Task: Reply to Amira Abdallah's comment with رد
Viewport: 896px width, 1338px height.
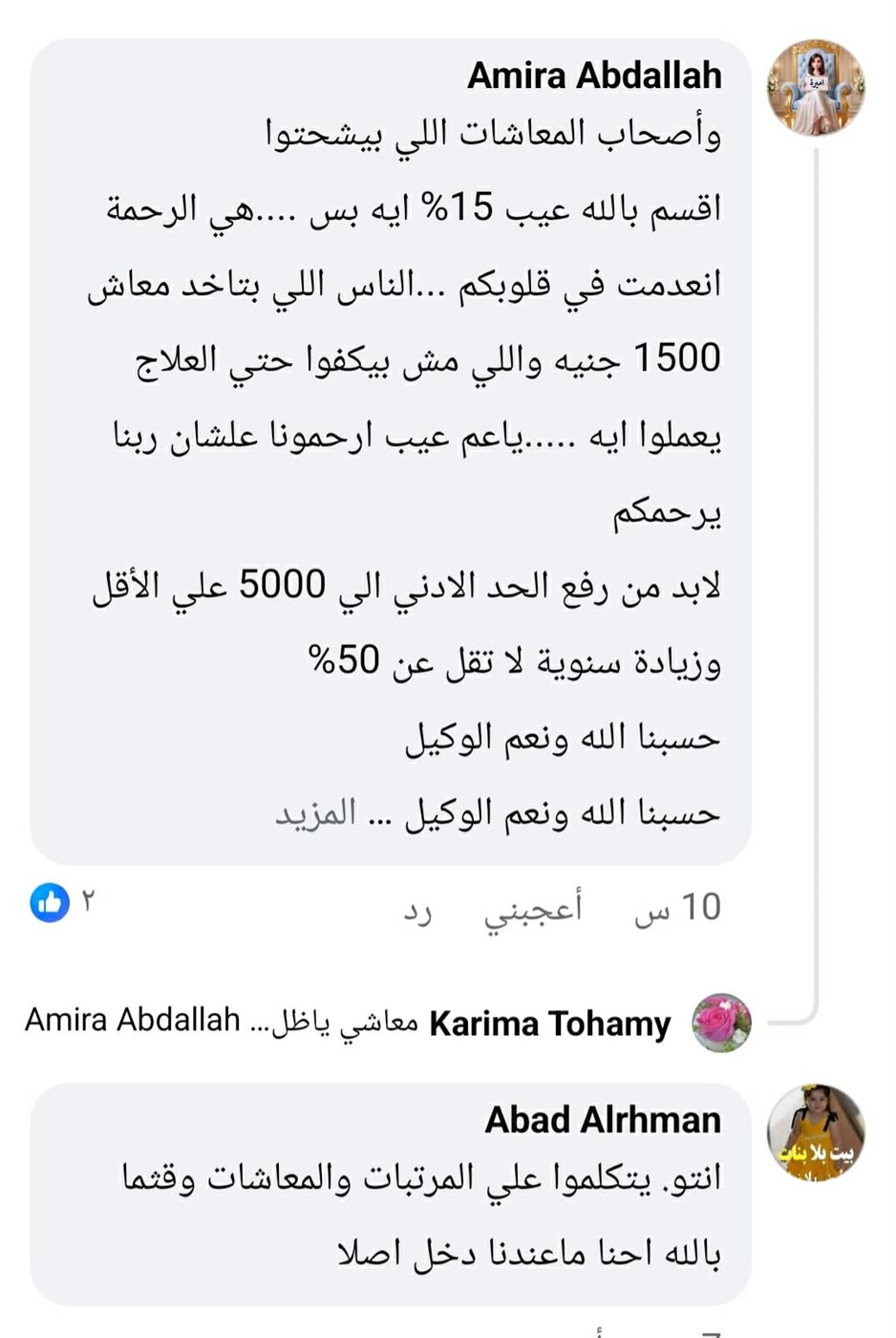Action: [x=416, y=910]
